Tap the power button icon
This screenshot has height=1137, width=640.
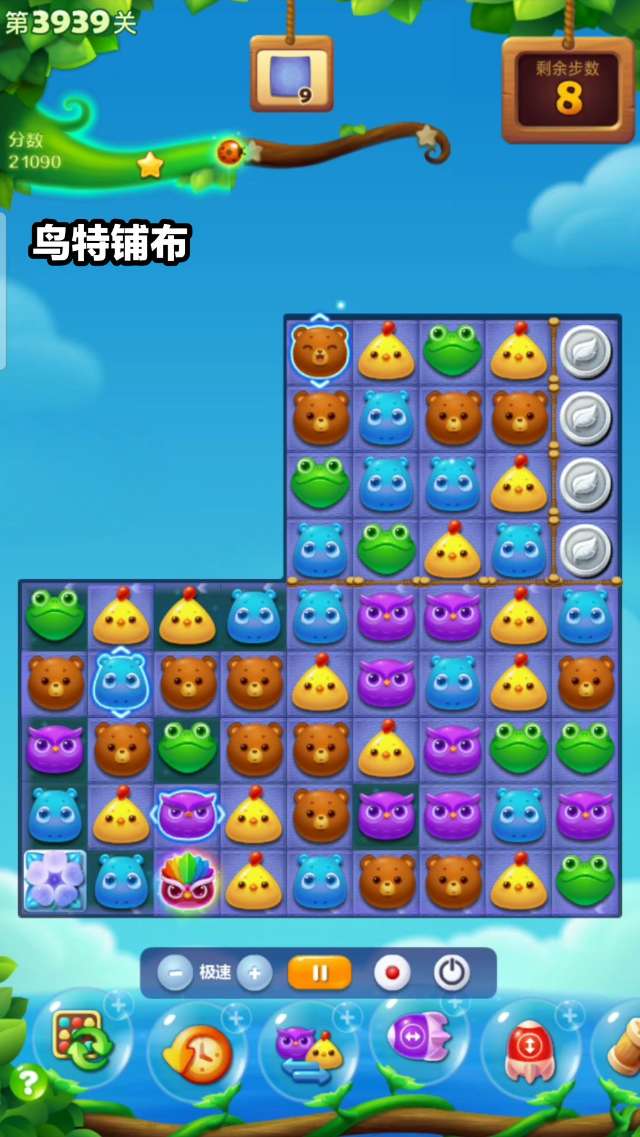coord(451,972)
